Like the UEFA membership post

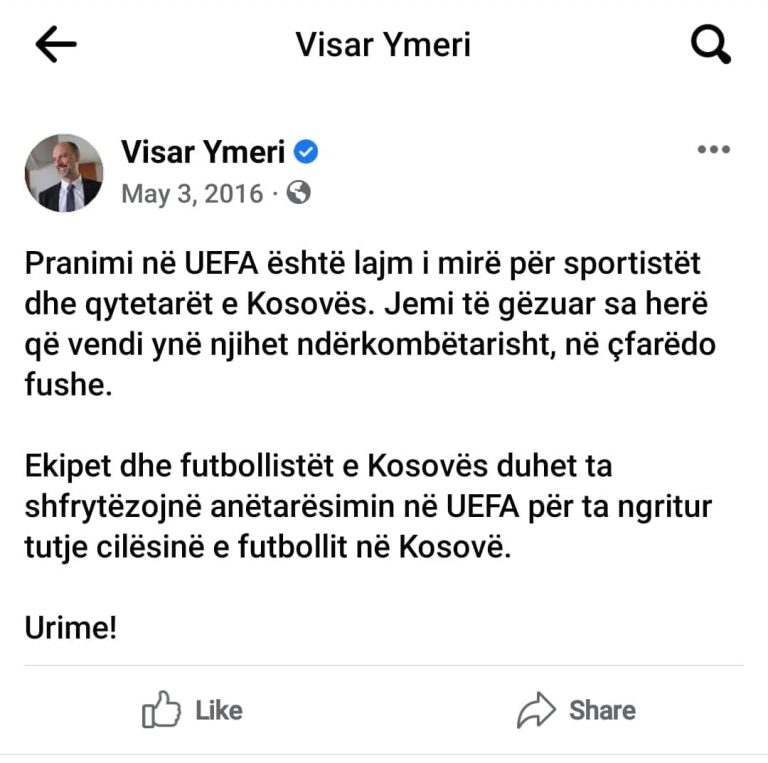(193, 711)
